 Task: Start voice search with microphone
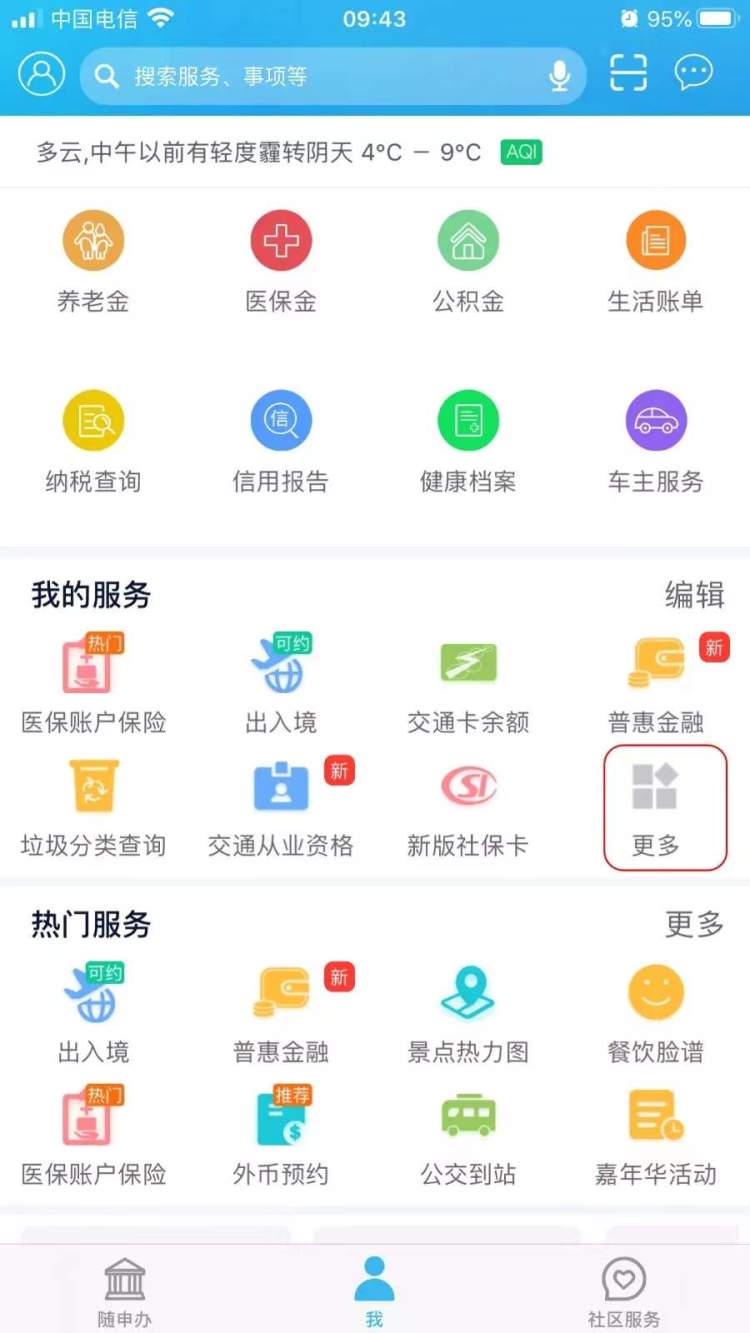[559, 76]
